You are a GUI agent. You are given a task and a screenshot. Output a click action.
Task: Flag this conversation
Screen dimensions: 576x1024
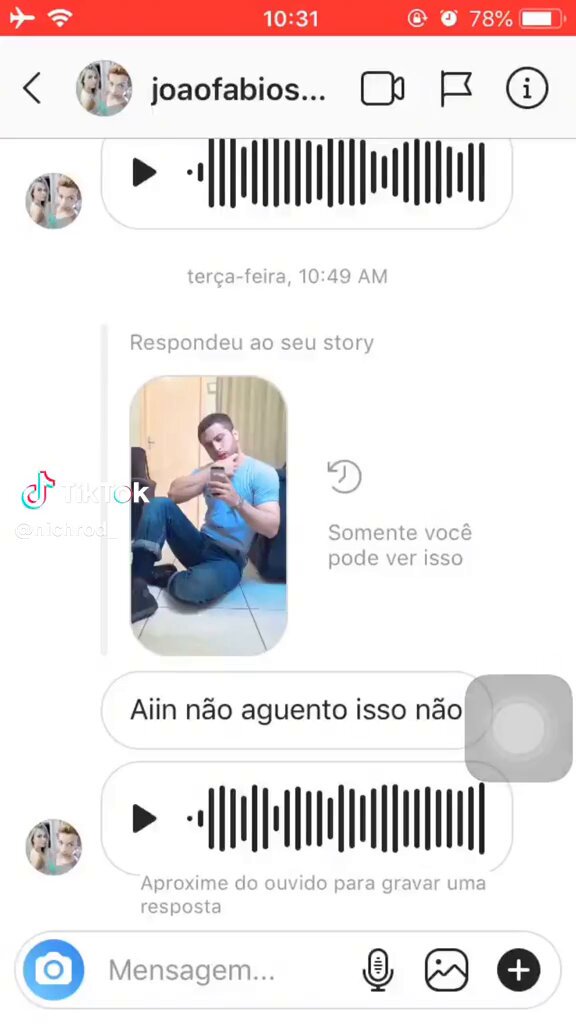coord(455,88)
